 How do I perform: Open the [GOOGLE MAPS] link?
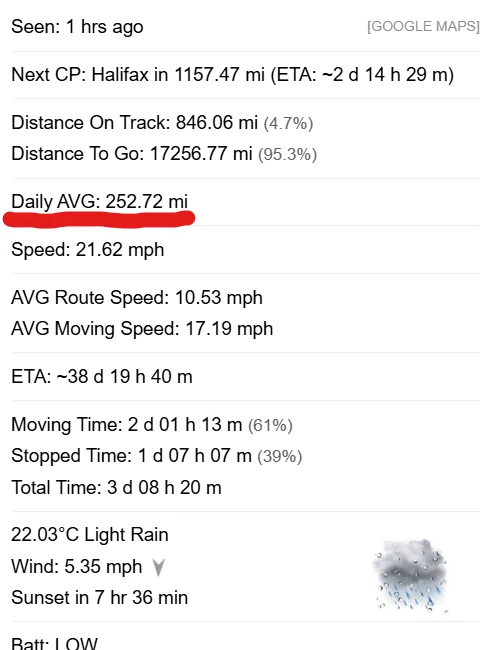(x=423, y=27)
